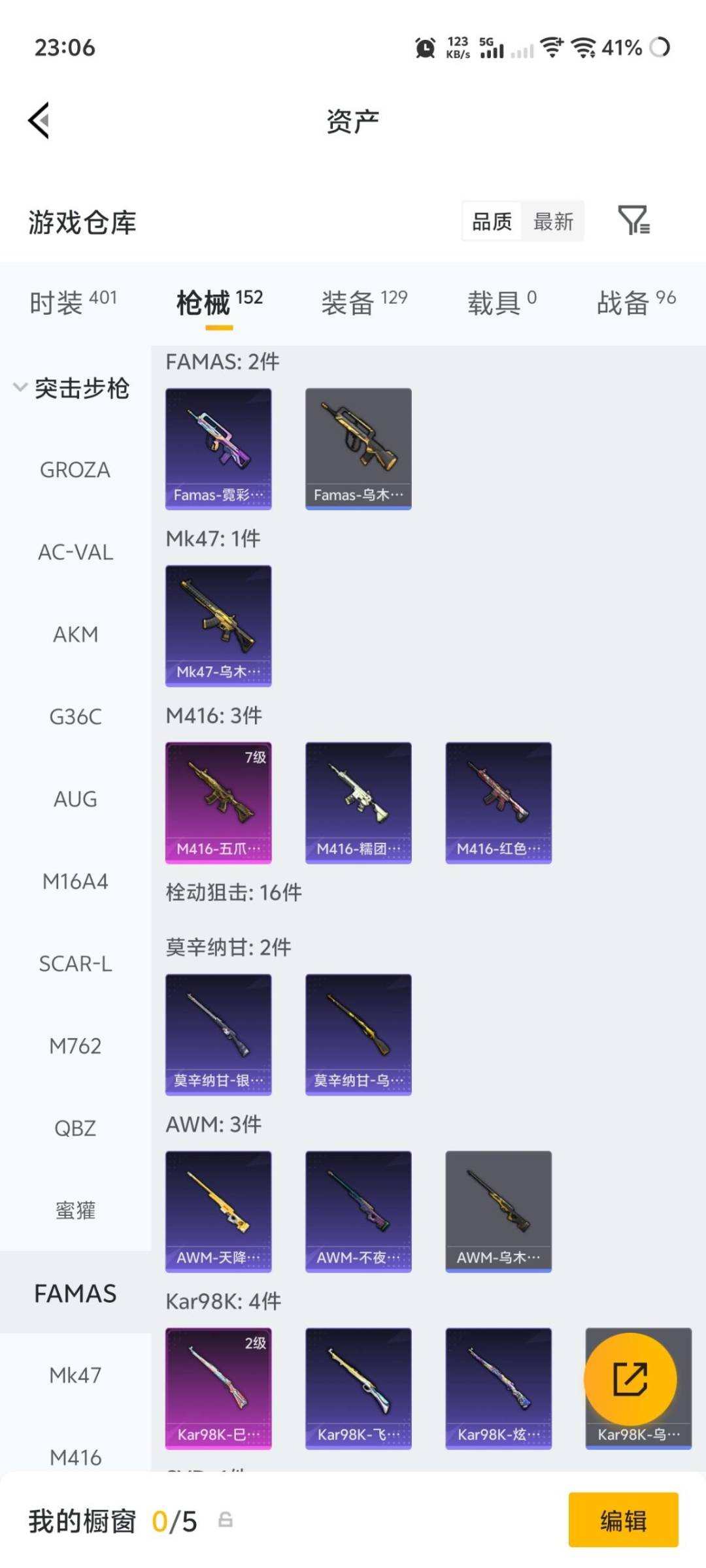706x1568 pixels.
Task: Switch to the 战备 tab
Action: [635, 302]
